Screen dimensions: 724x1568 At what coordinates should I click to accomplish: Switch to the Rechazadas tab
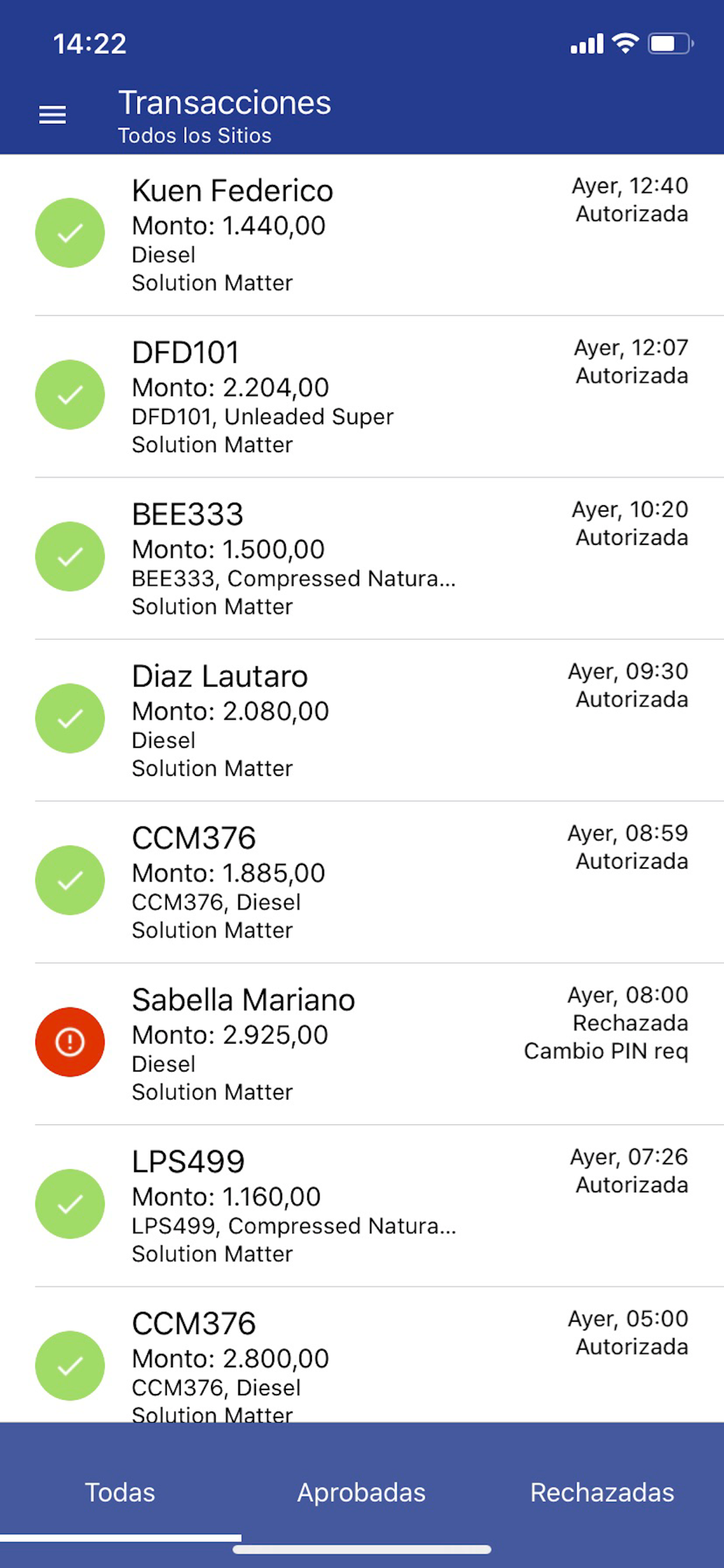click(x=602, y=1492)
